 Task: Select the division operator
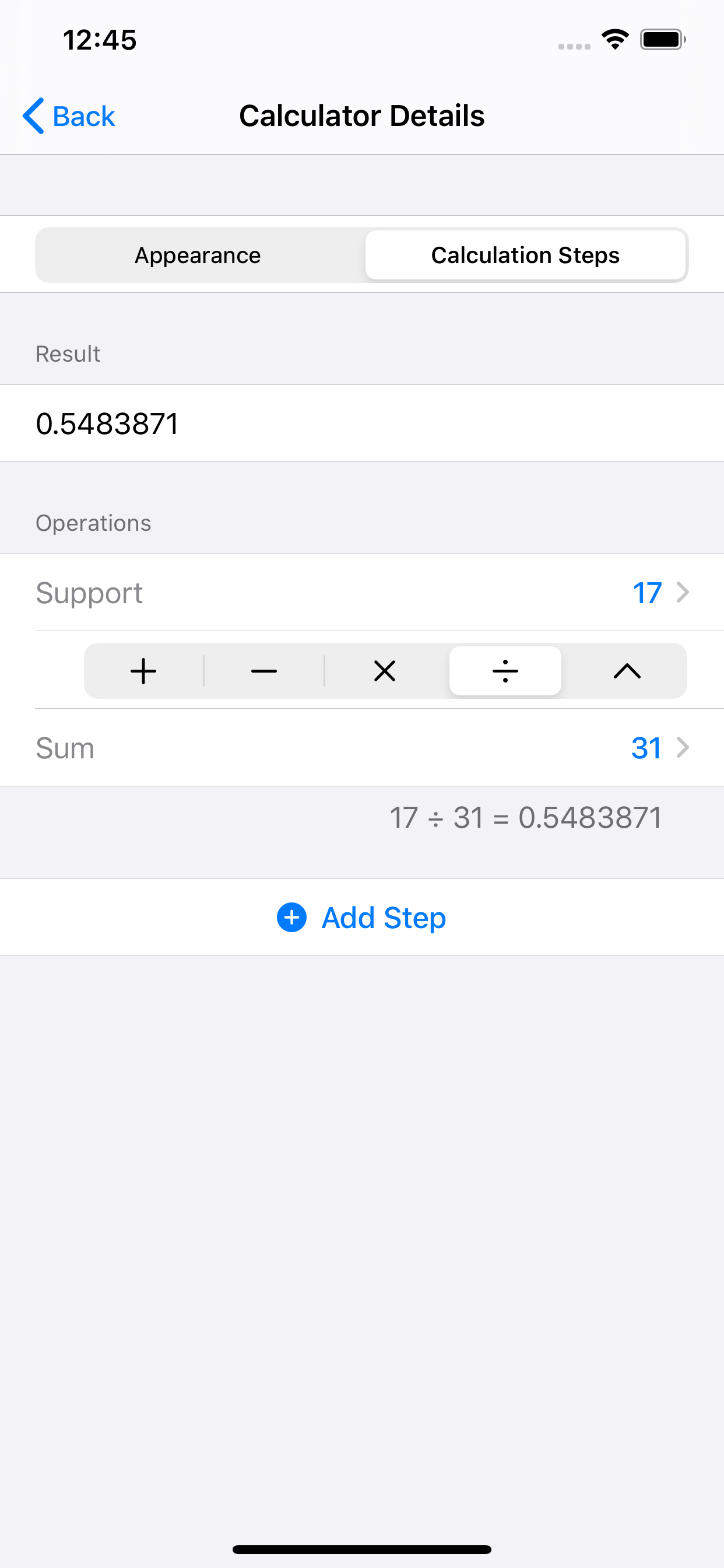(505, 671)
